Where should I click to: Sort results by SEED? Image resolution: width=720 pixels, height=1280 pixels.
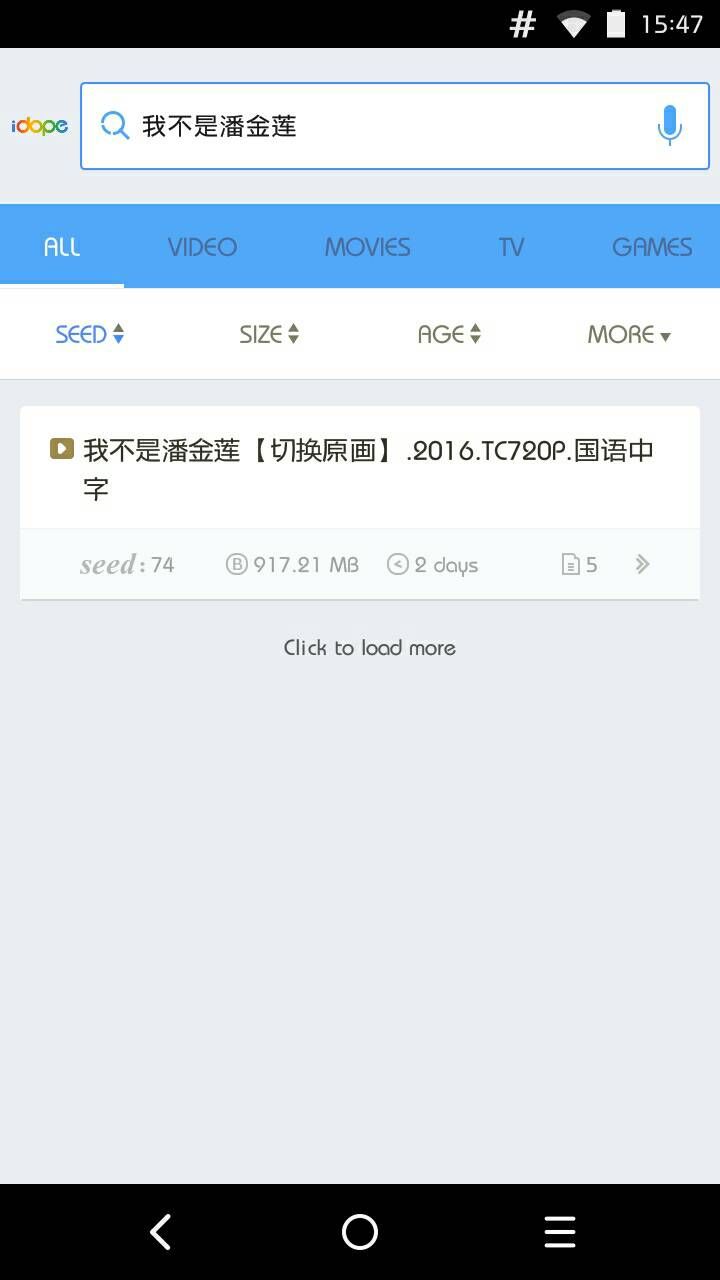click(89, 334)
